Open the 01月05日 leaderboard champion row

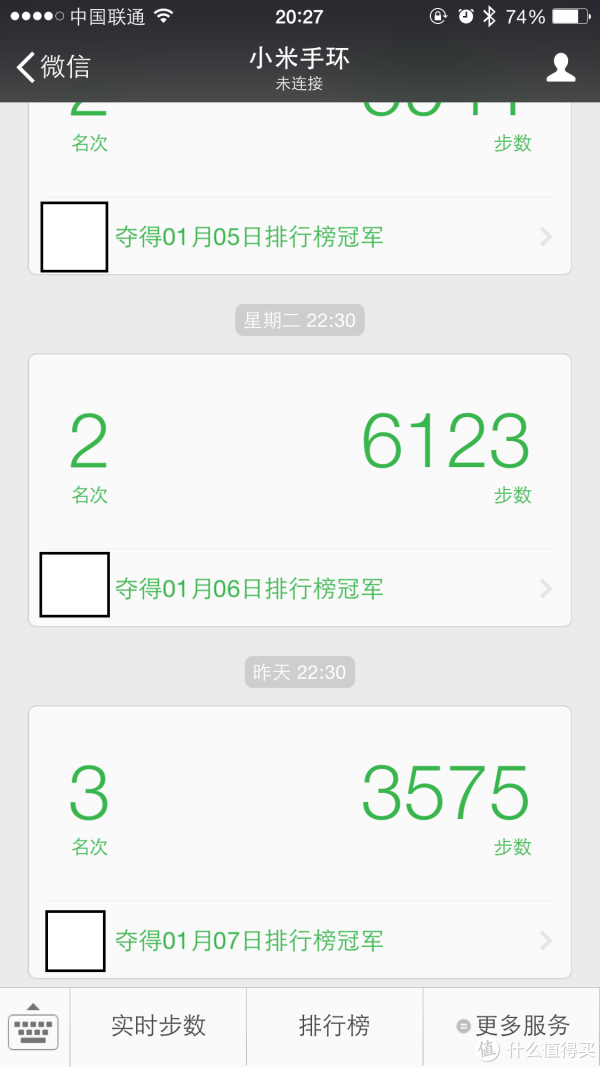pyautogui.click(x=299, y=237)
